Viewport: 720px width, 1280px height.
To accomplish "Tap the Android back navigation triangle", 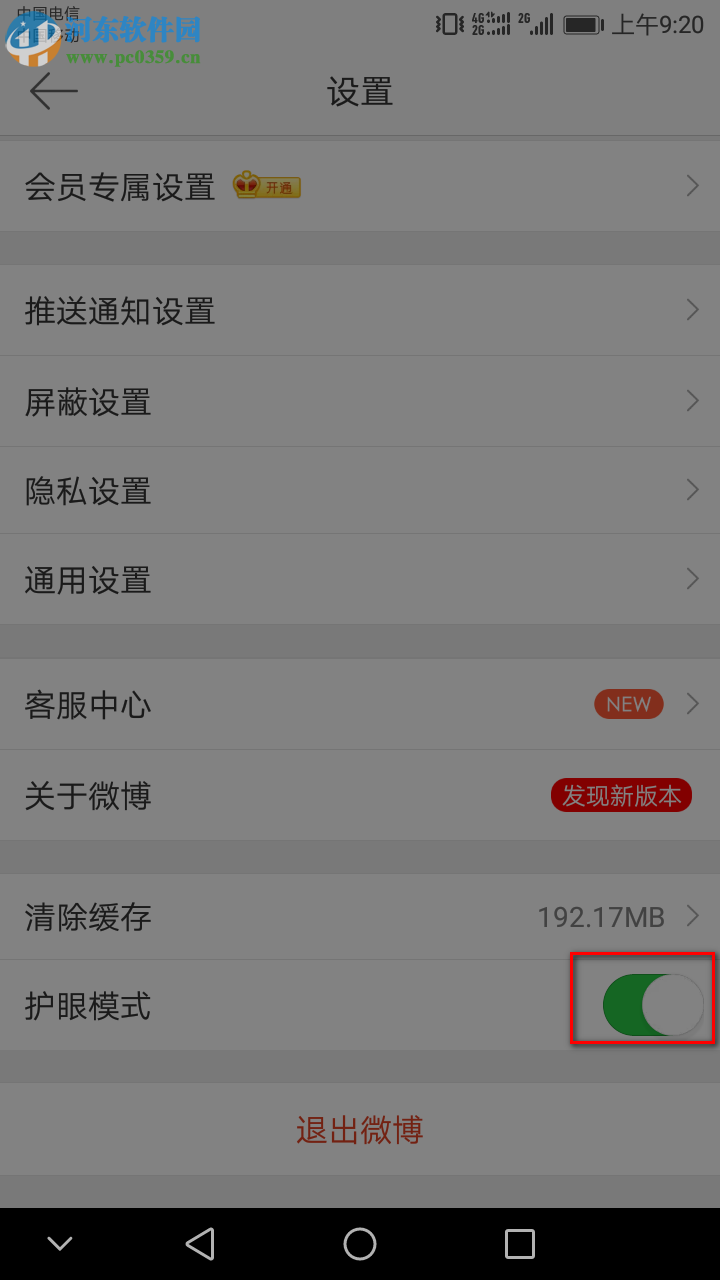I will (x=200, y=1243).
